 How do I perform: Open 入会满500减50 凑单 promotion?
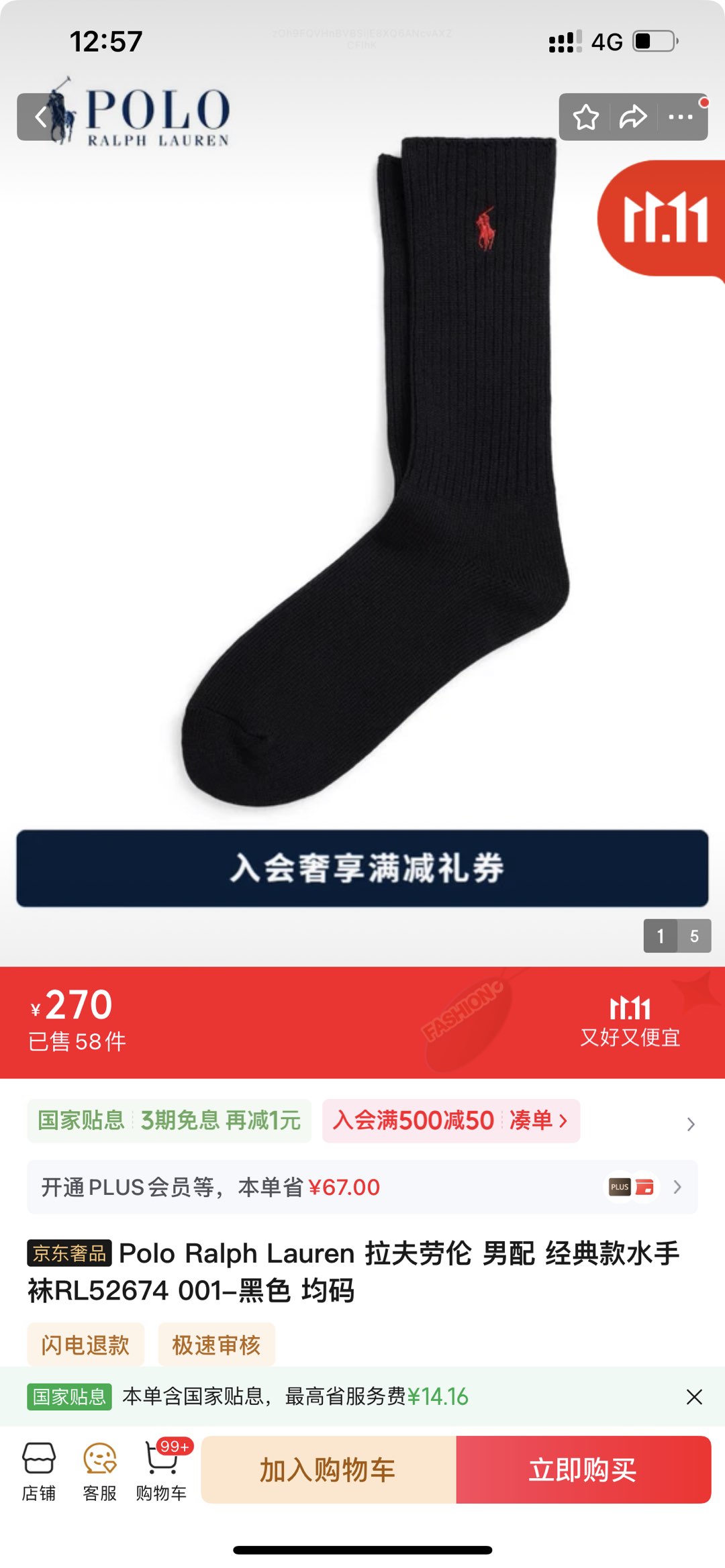point(450,1120)
